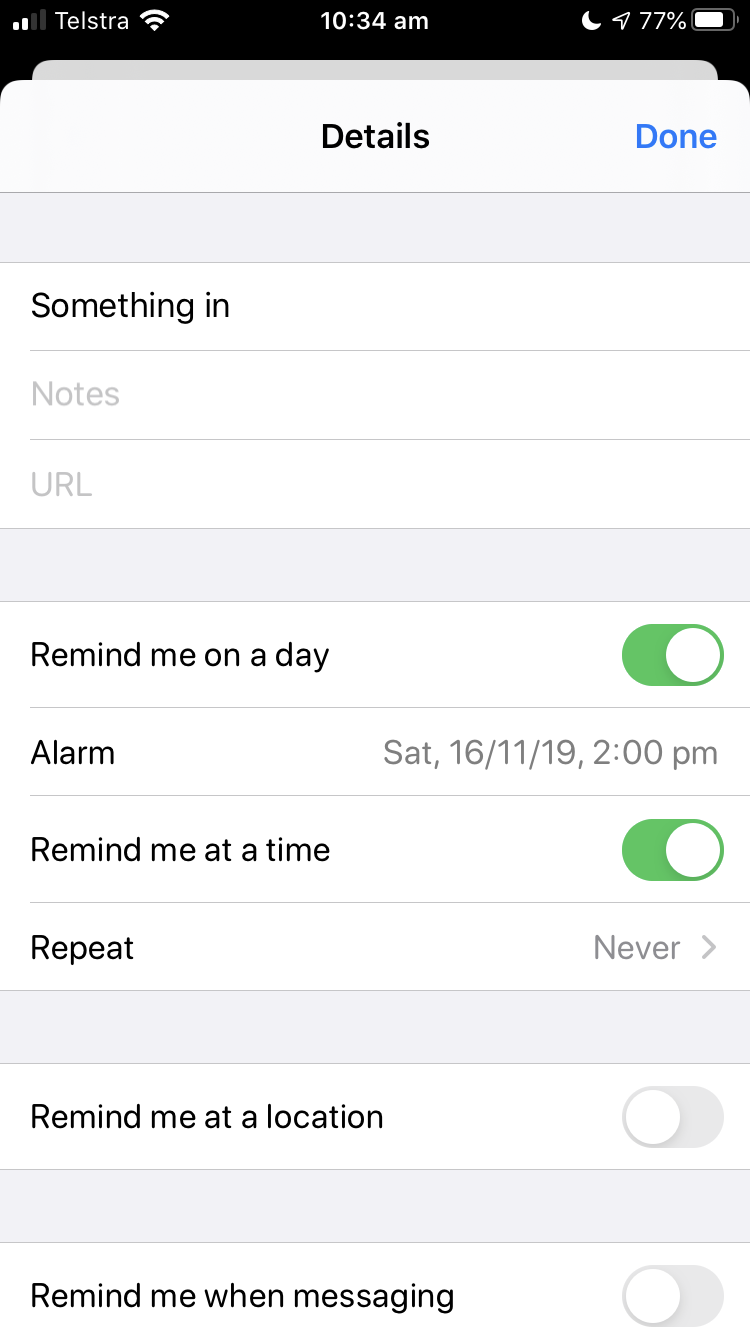The image size is (750, 1334).
Task: Open the Alarm date and time row
Action: tap(375, 752)
